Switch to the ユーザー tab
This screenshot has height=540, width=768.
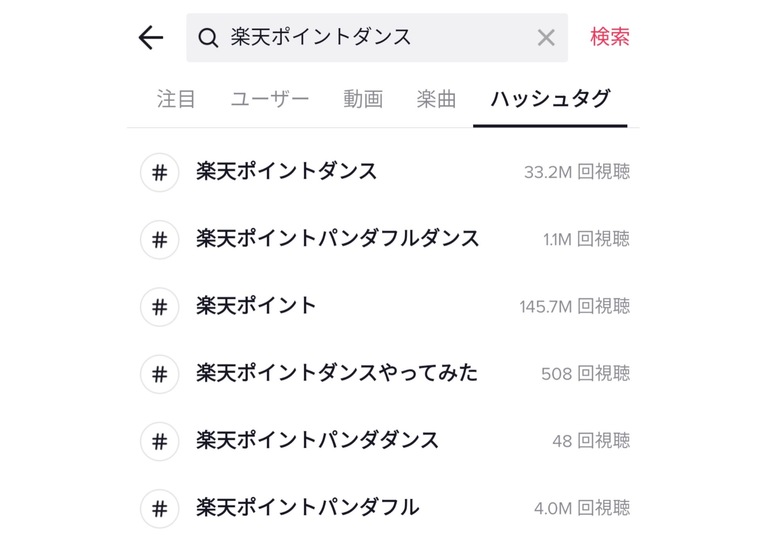tap(269, 99)
